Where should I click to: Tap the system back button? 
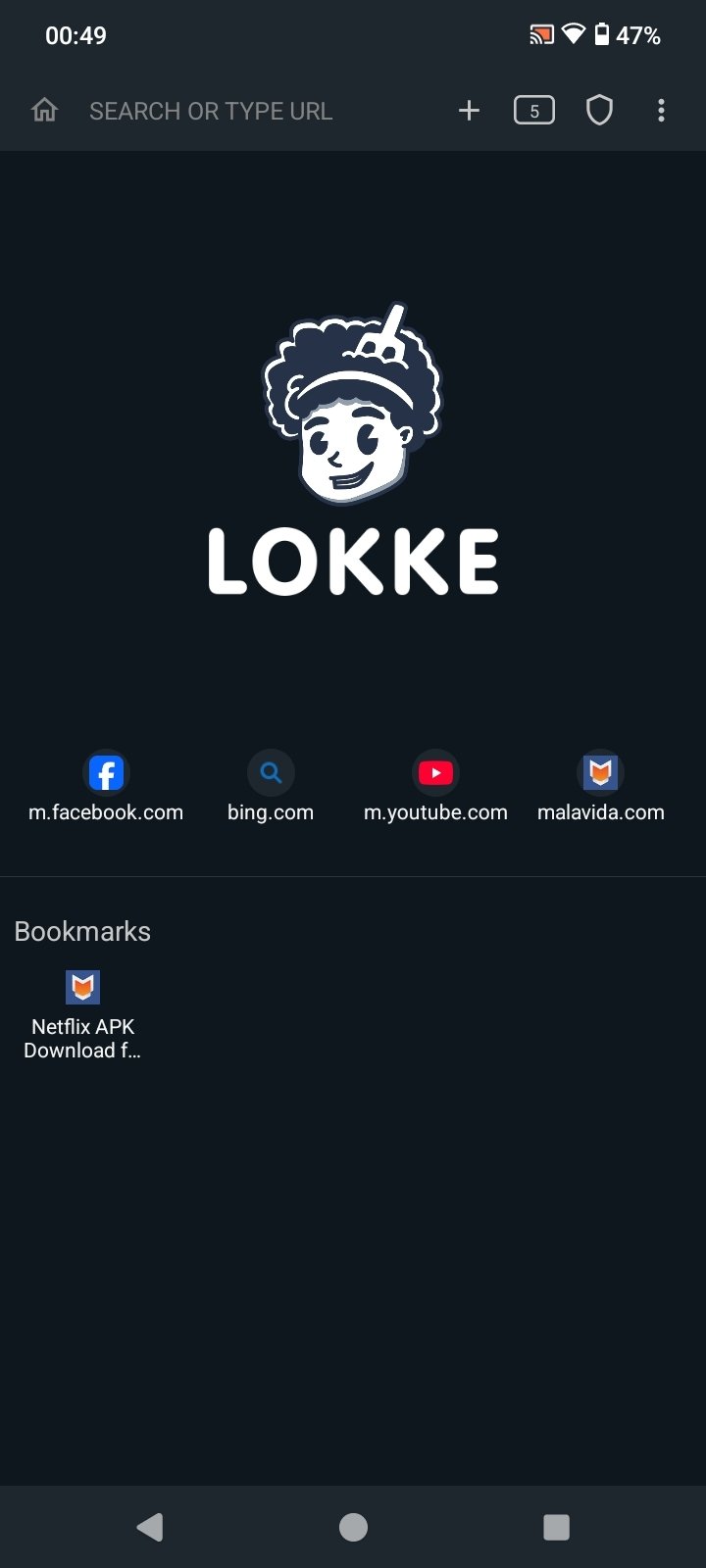pos(149,1526)
